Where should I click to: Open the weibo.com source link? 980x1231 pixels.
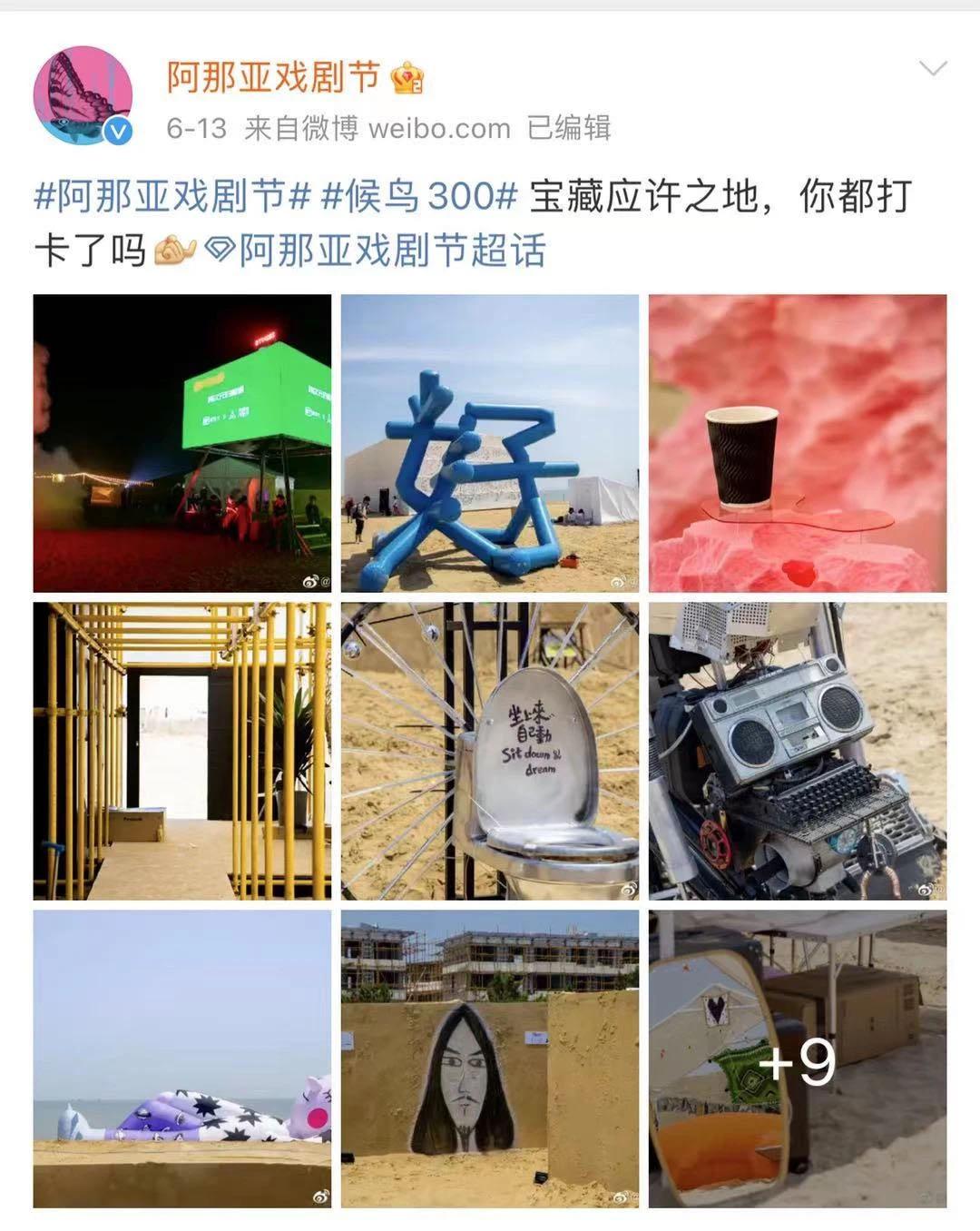pos(438,128)
